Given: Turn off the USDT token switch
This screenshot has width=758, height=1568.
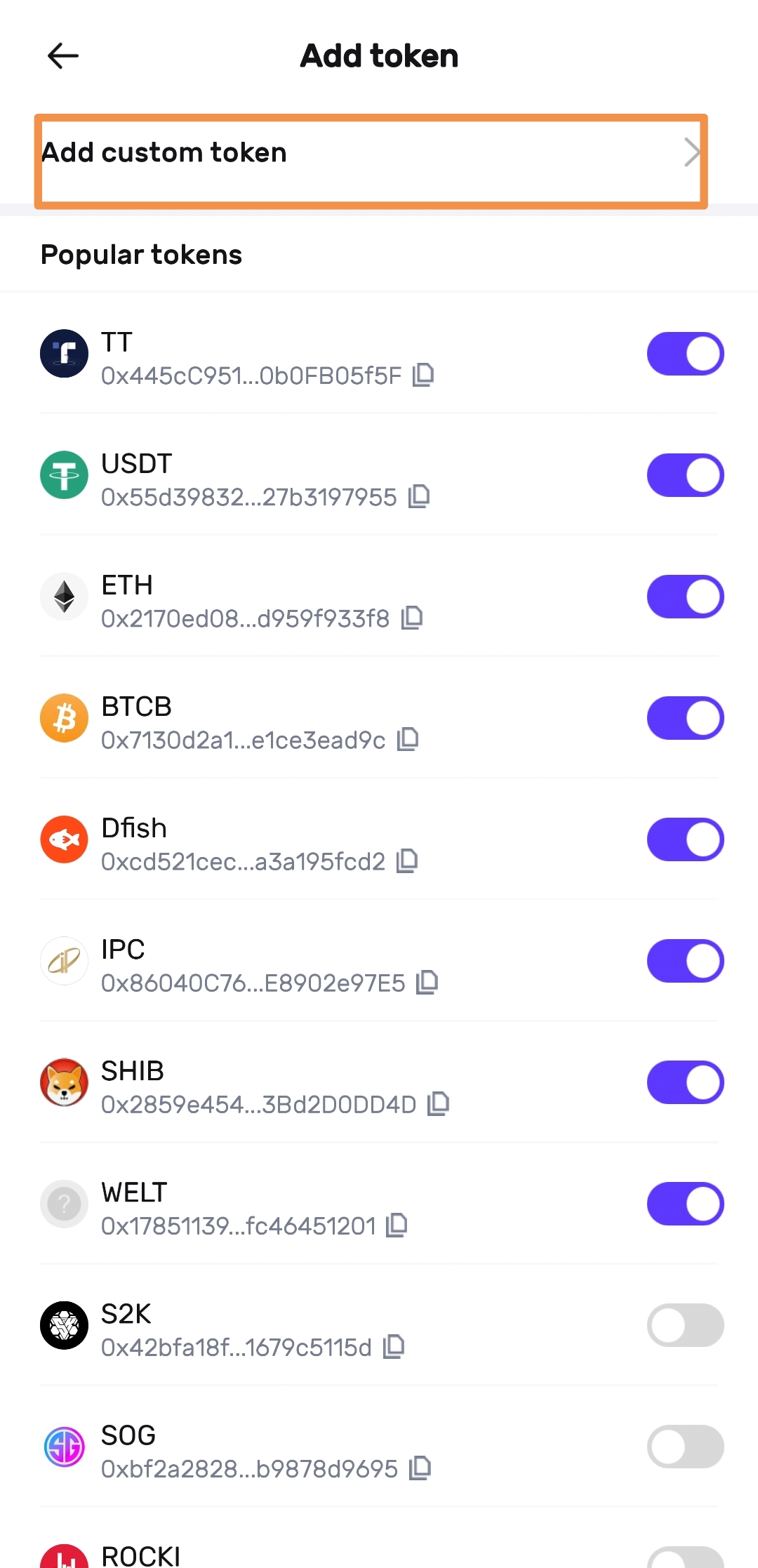Looking at the screenshot, I should click(685, 475).
